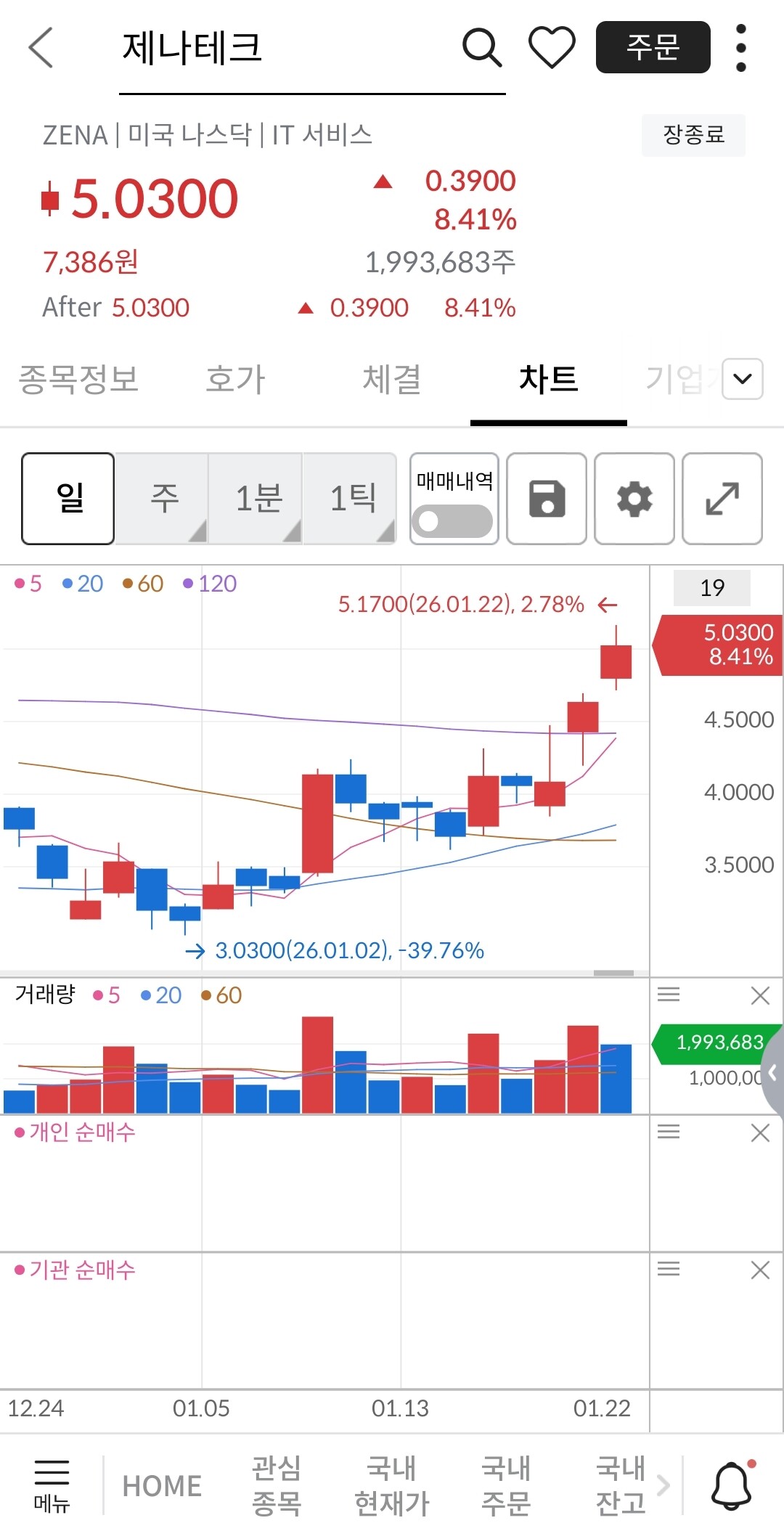Screen dimensions: 784x1539
Task: Select the 1틱 tick chart period
Action: pyautogui.click(x=353, y=499)
